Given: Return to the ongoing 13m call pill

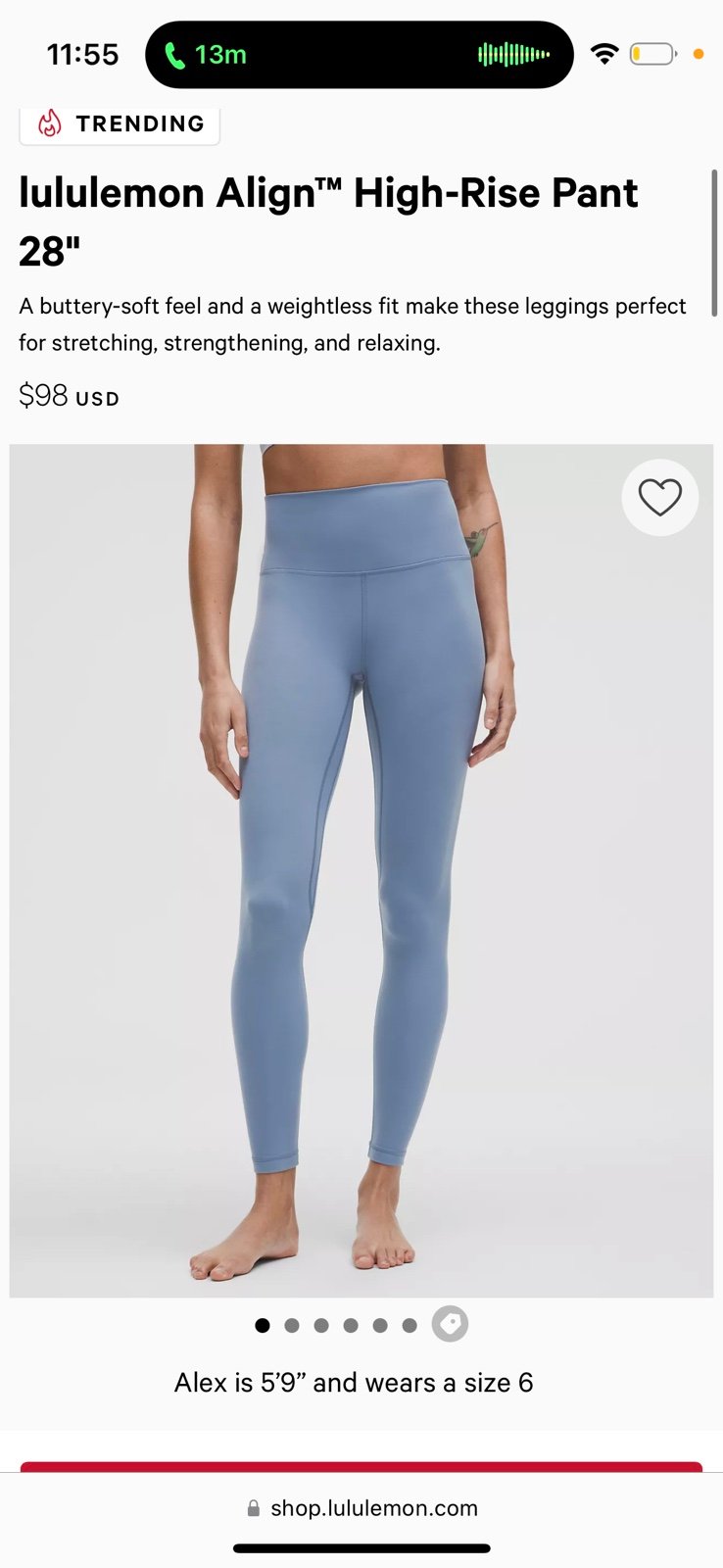Looking at the screenshot, I should (x=360, y=55).
